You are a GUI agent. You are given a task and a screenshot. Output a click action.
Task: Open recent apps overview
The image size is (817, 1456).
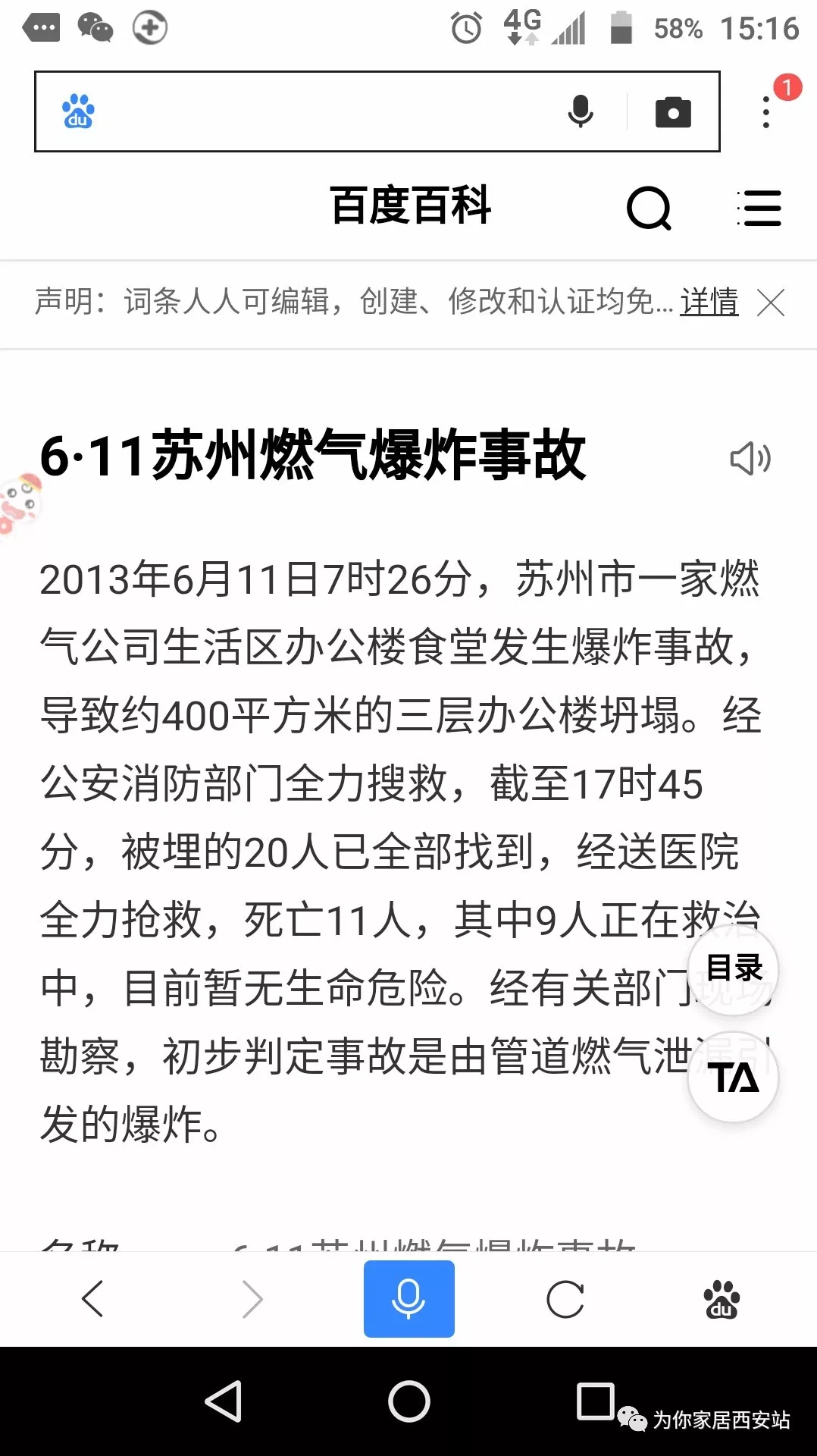[x=595, y=1401]
